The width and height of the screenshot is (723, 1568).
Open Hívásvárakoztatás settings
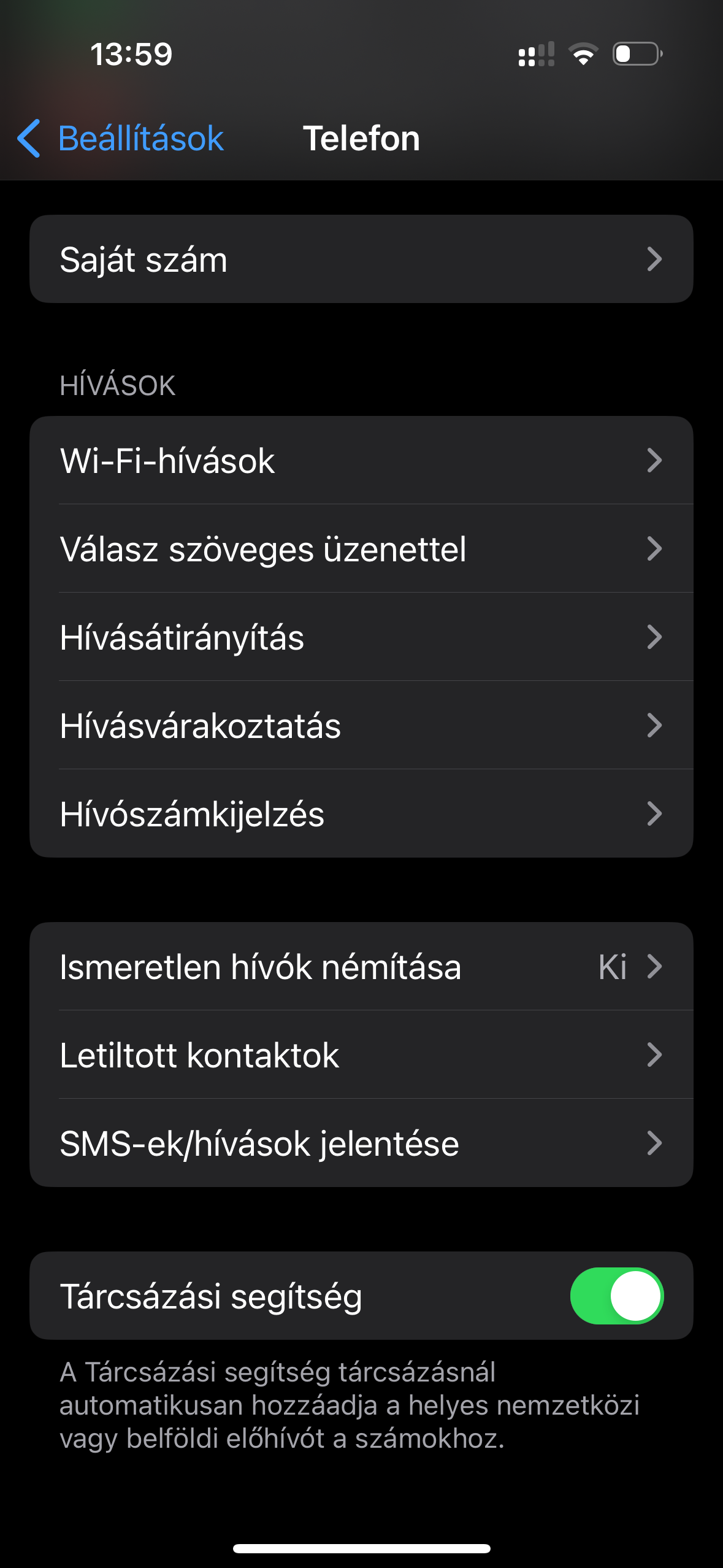[361, 725]
